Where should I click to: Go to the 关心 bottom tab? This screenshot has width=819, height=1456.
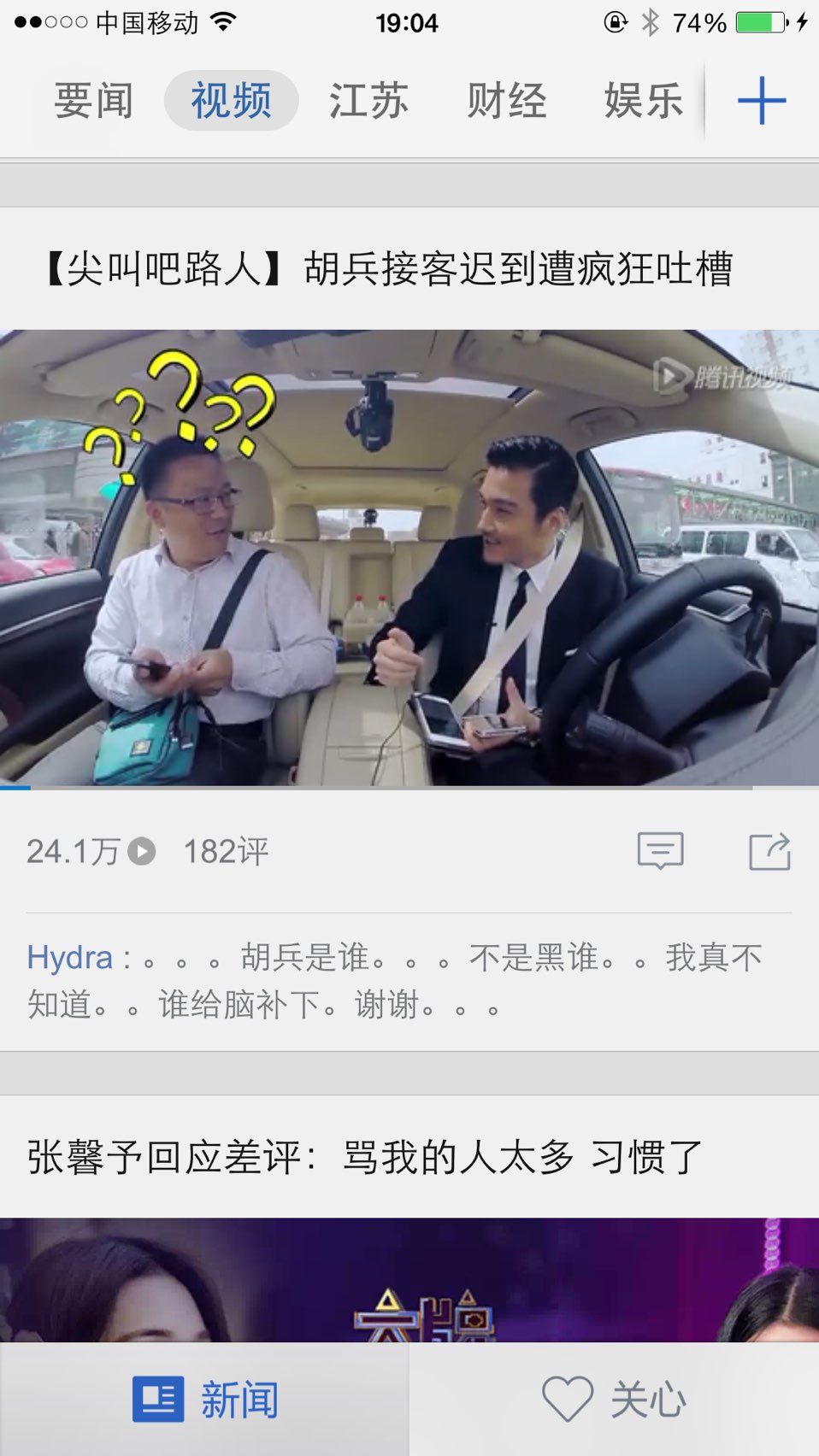tap(615, 1400)
